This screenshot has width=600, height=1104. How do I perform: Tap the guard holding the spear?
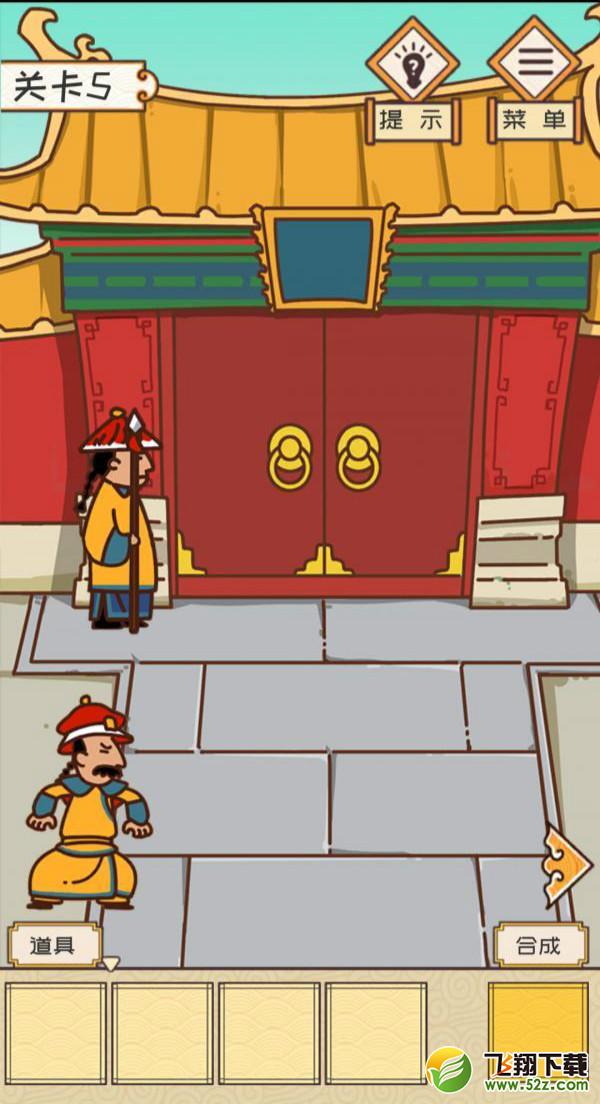120,520
